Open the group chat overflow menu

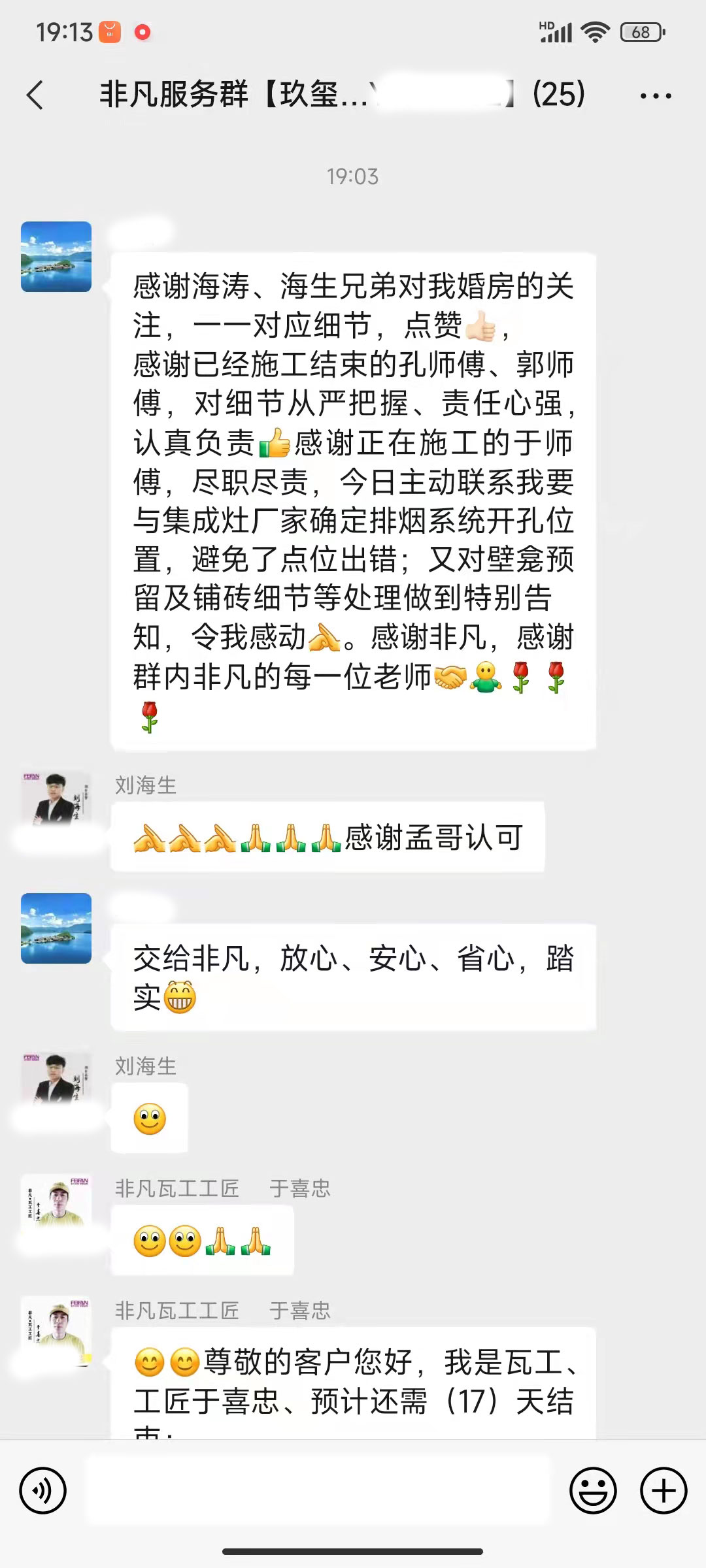[655, 96]
